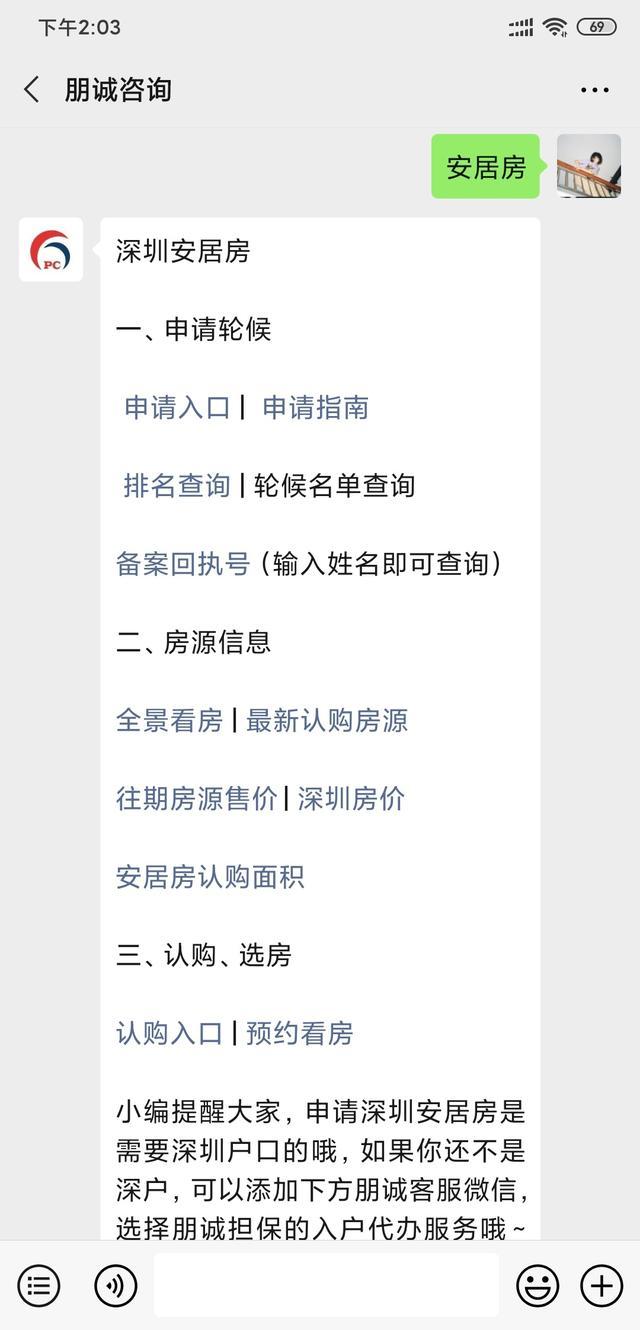Open the 申请指南 link

(316, 407)
